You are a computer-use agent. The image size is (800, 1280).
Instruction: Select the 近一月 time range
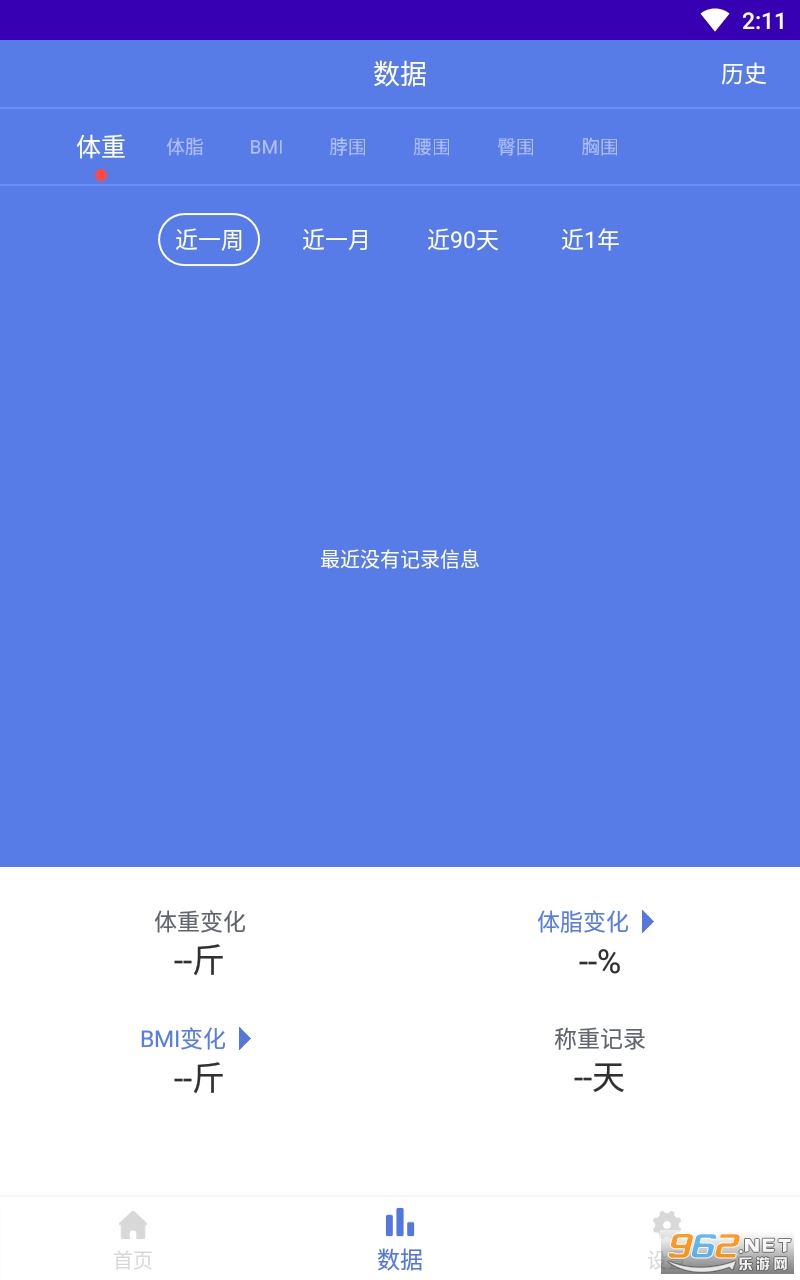click(336, 240)
